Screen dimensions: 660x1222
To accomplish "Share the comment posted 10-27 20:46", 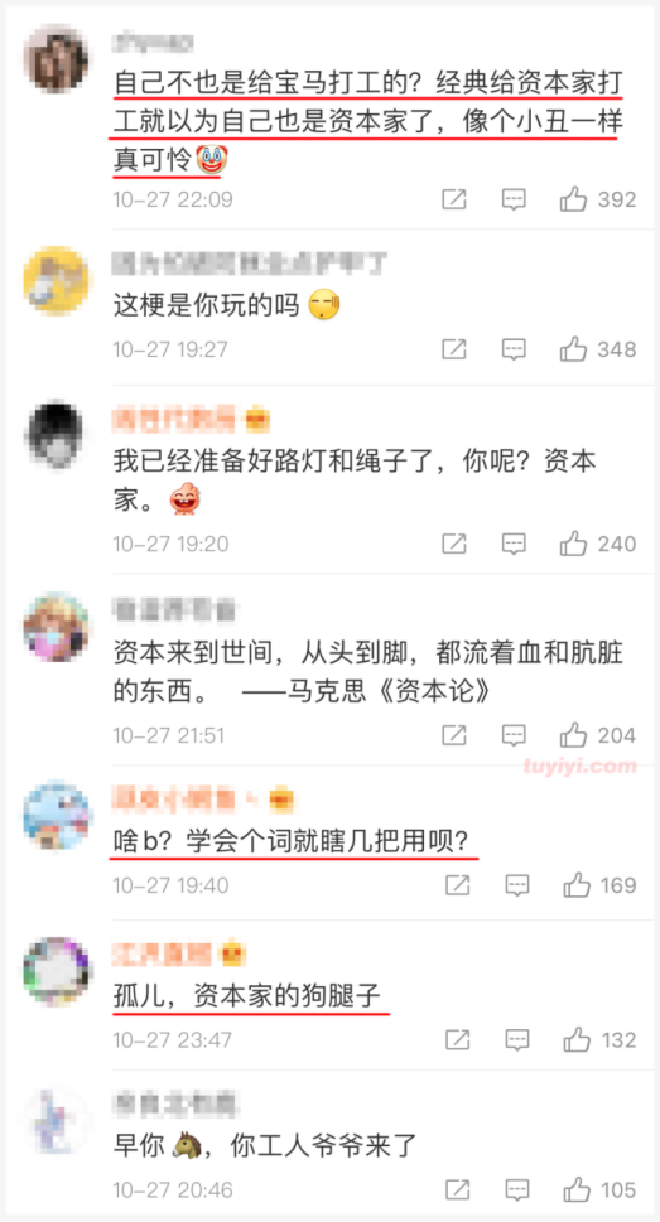I will pos(458,1190).
